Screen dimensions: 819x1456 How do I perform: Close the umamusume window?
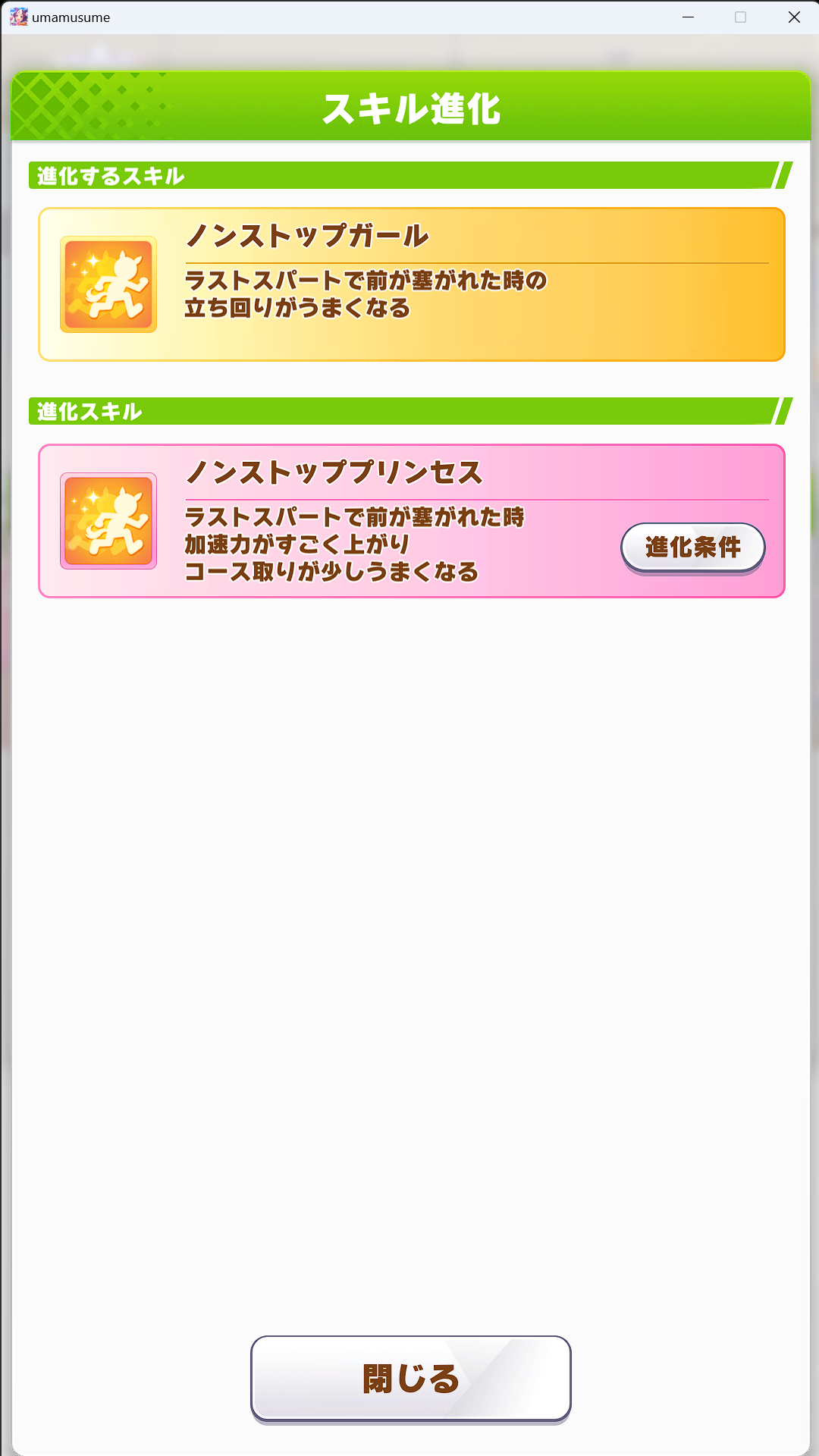(794, 17)
